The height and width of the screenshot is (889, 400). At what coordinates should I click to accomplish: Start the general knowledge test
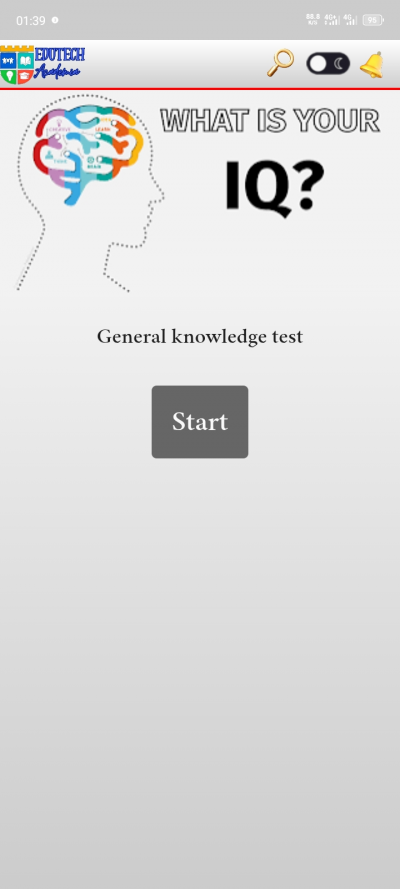[199, 422]
